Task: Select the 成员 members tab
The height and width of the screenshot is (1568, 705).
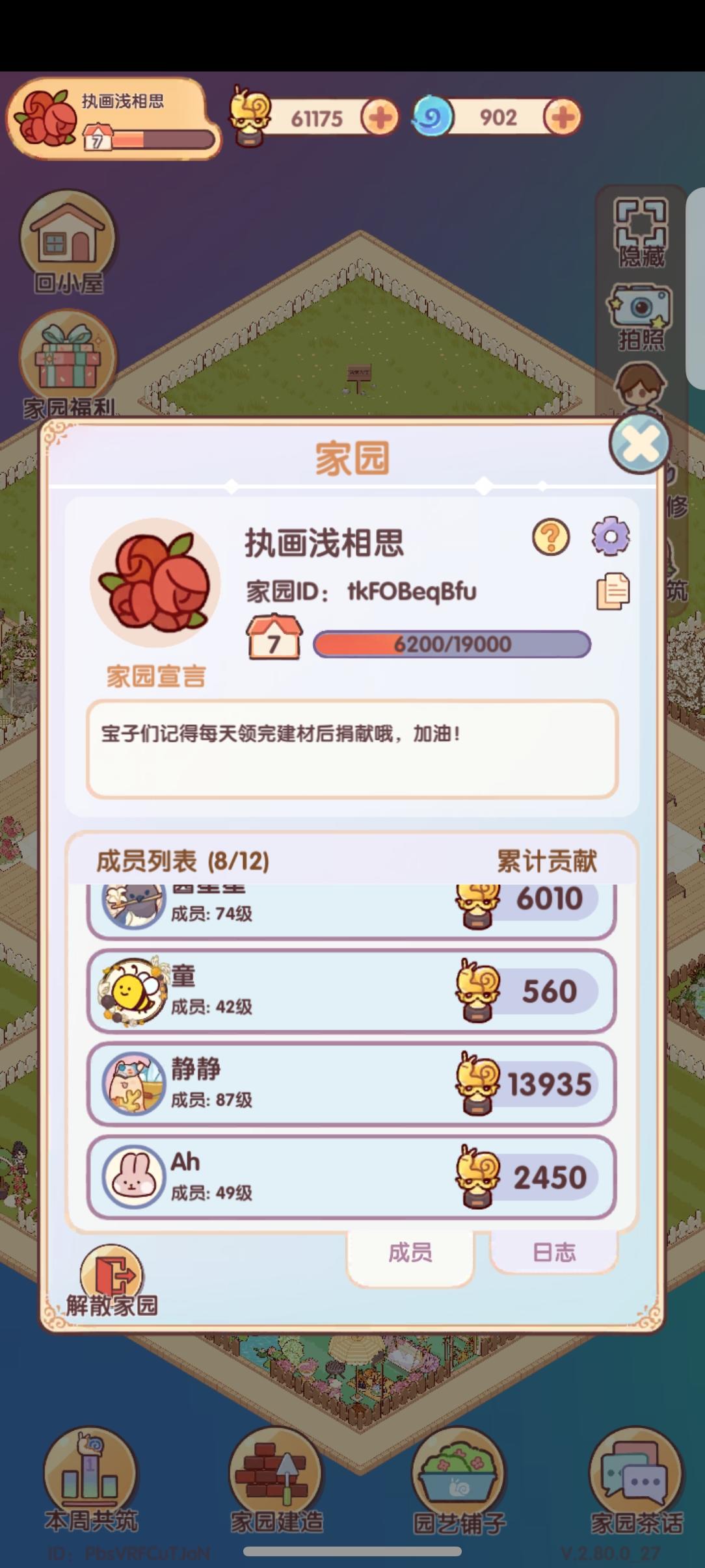Action: click(408, 1253)
